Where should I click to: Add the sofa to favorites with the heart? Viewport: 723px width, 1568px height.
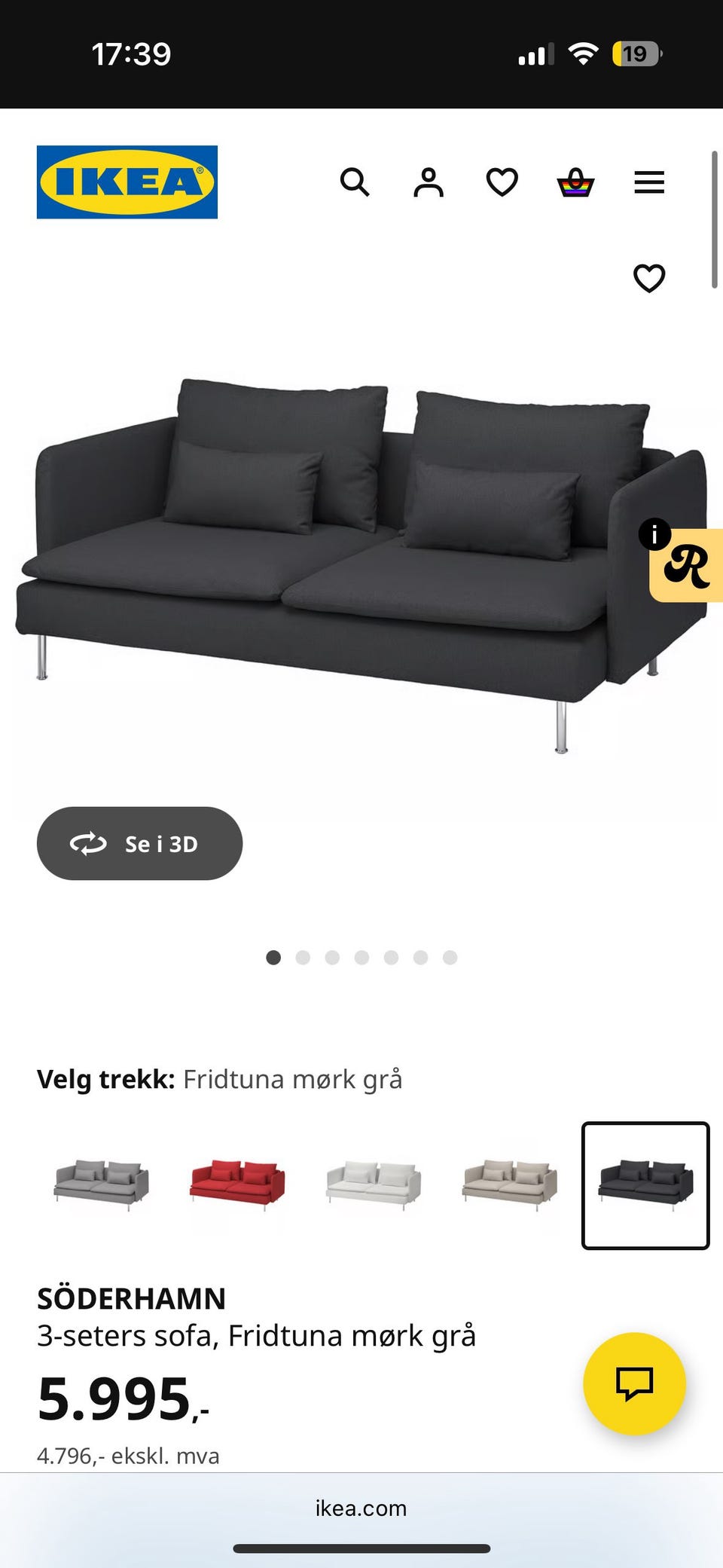click(x=648, y=278)
